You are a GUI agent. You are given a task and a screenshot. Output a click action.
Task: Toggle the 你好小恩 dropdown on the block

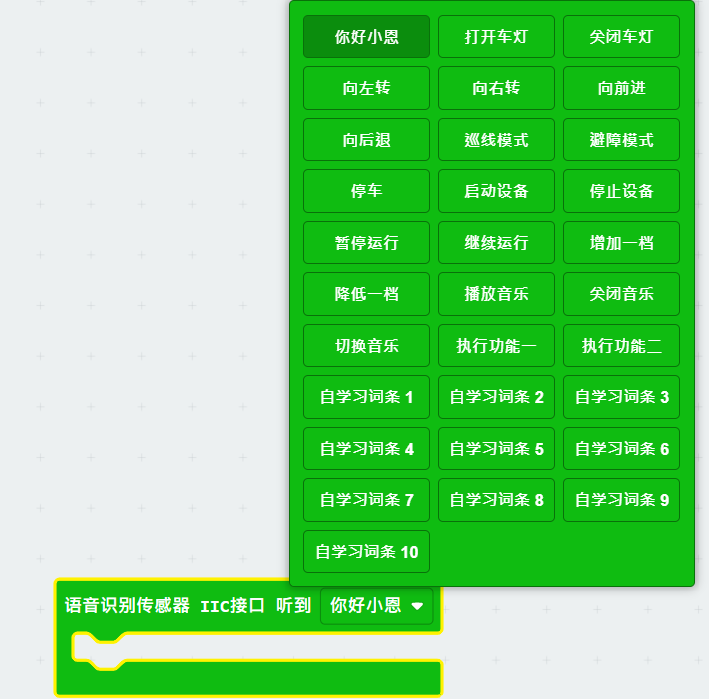click(377, 605)
